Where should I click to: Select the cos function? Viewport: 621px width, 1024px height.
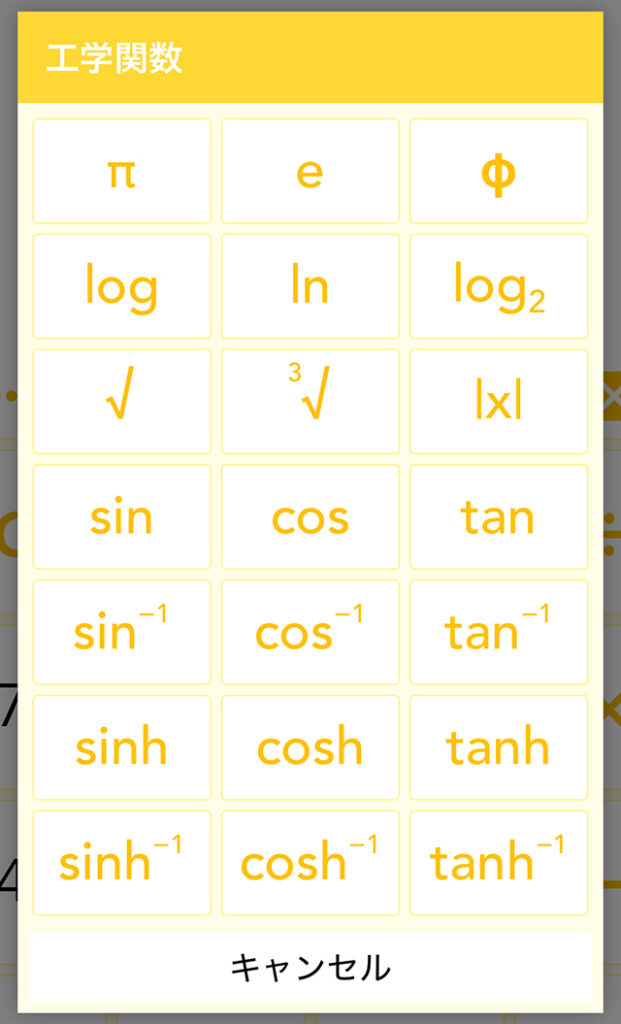coord(310,516)
